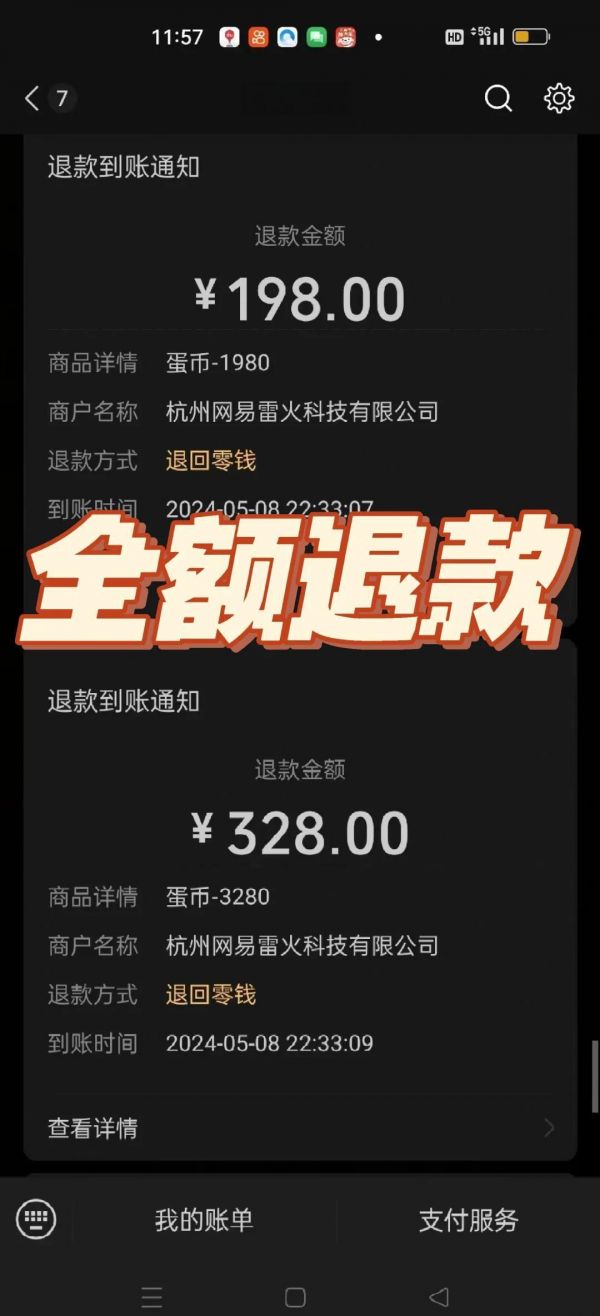The width and height of the screenshot is (600, 1316).
Task: Tap the system back button
Action: (x=438, y=1297)
